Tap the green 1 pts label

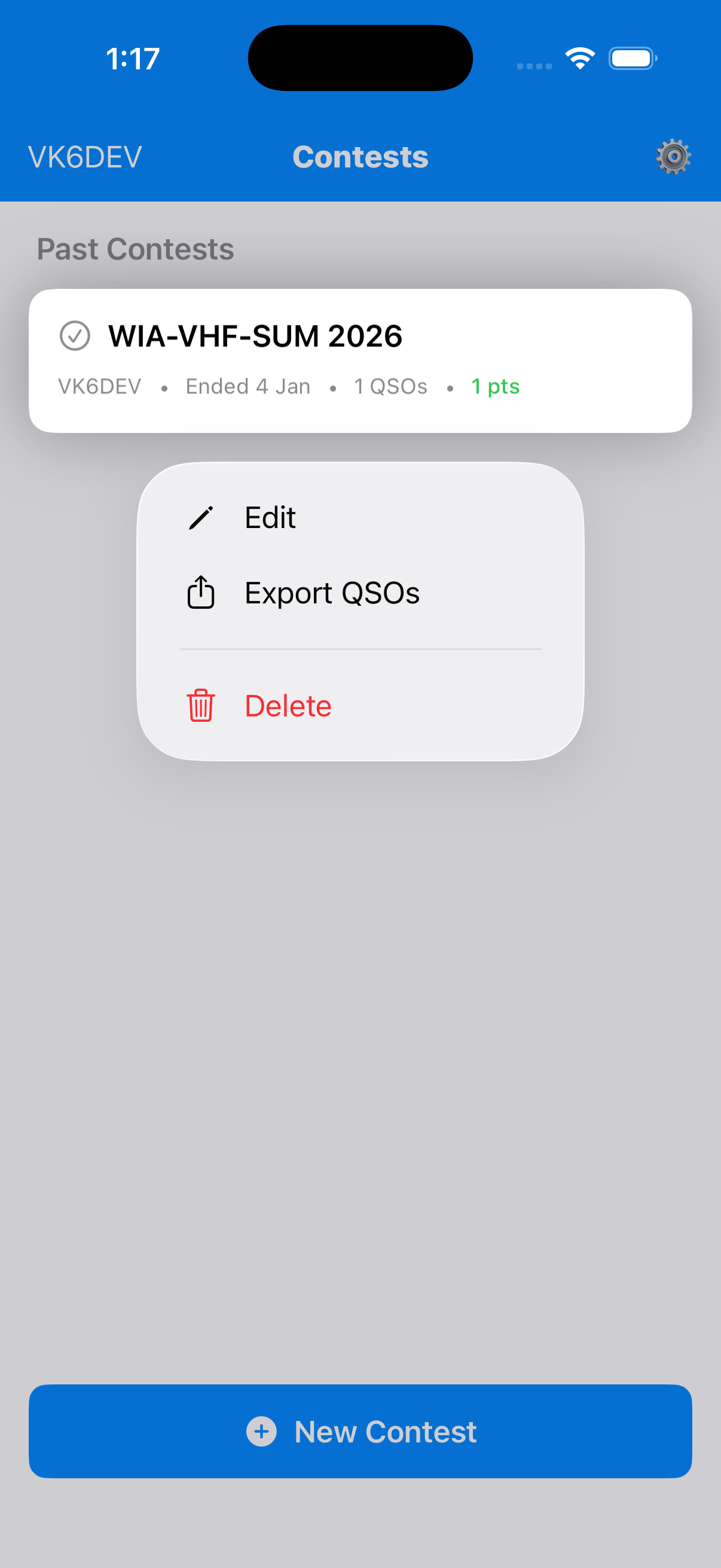494,386
